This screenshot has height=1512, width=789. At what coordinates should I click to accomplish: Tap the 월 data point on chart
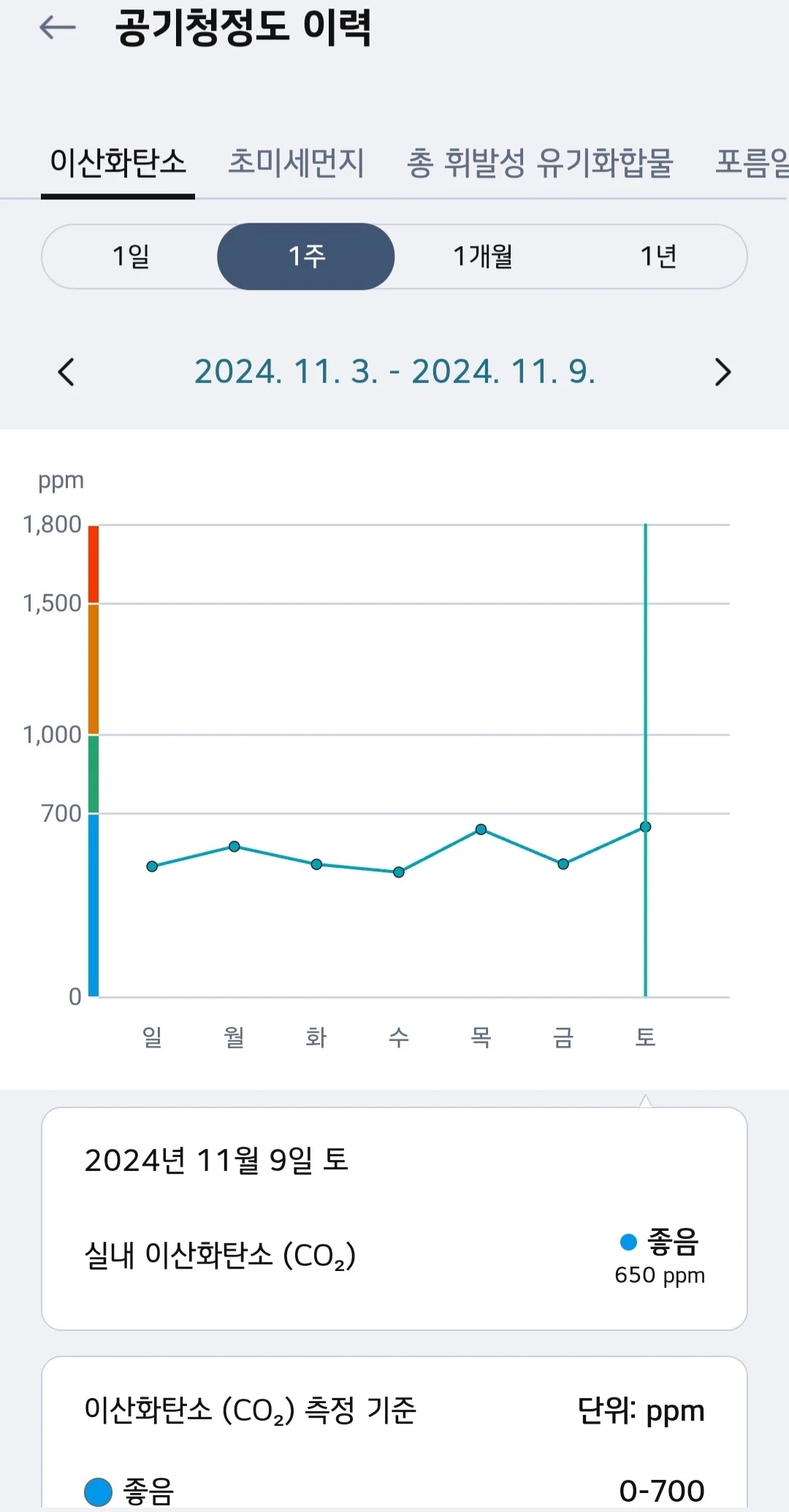(235, 847)
